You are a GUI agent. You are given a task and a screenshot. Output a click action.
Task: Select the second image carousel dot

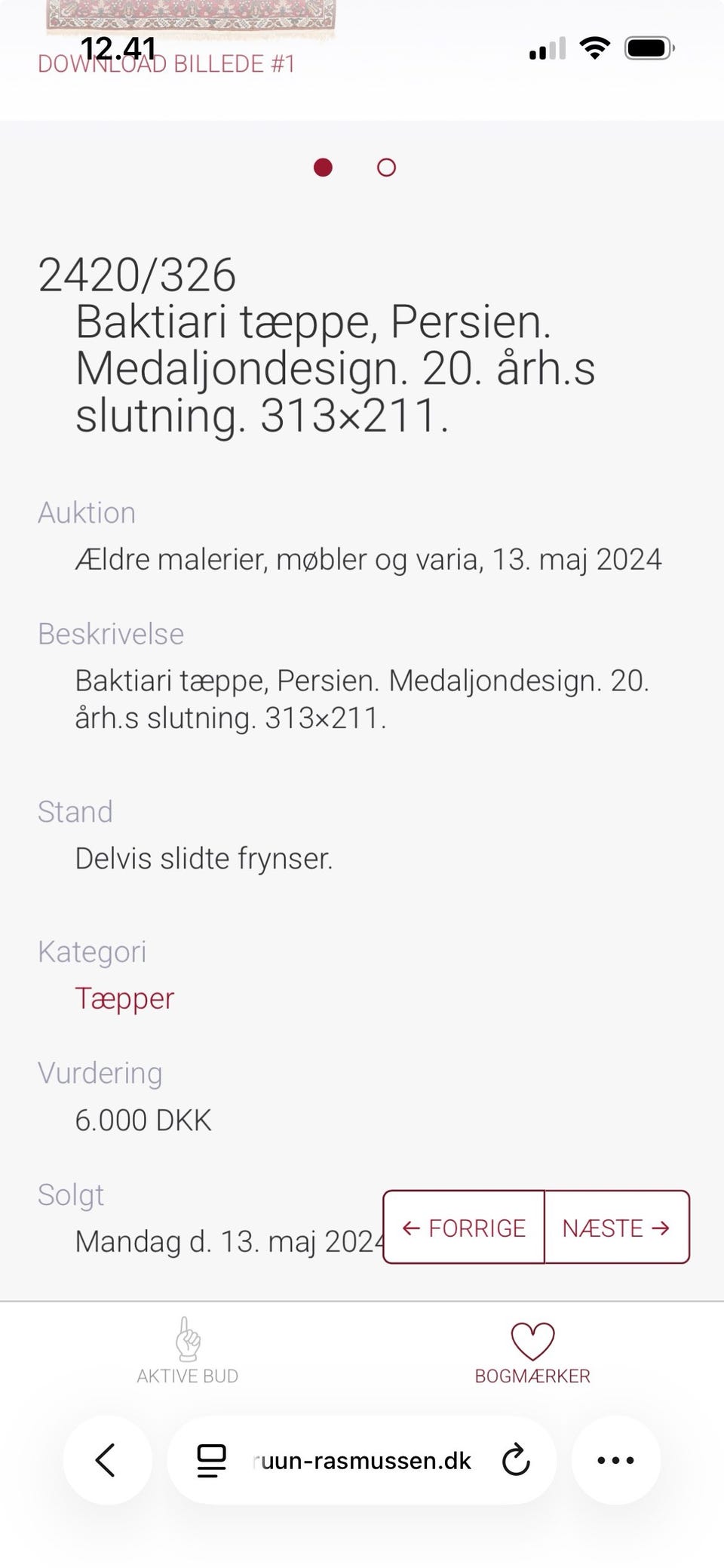click(x=385, y=167)
